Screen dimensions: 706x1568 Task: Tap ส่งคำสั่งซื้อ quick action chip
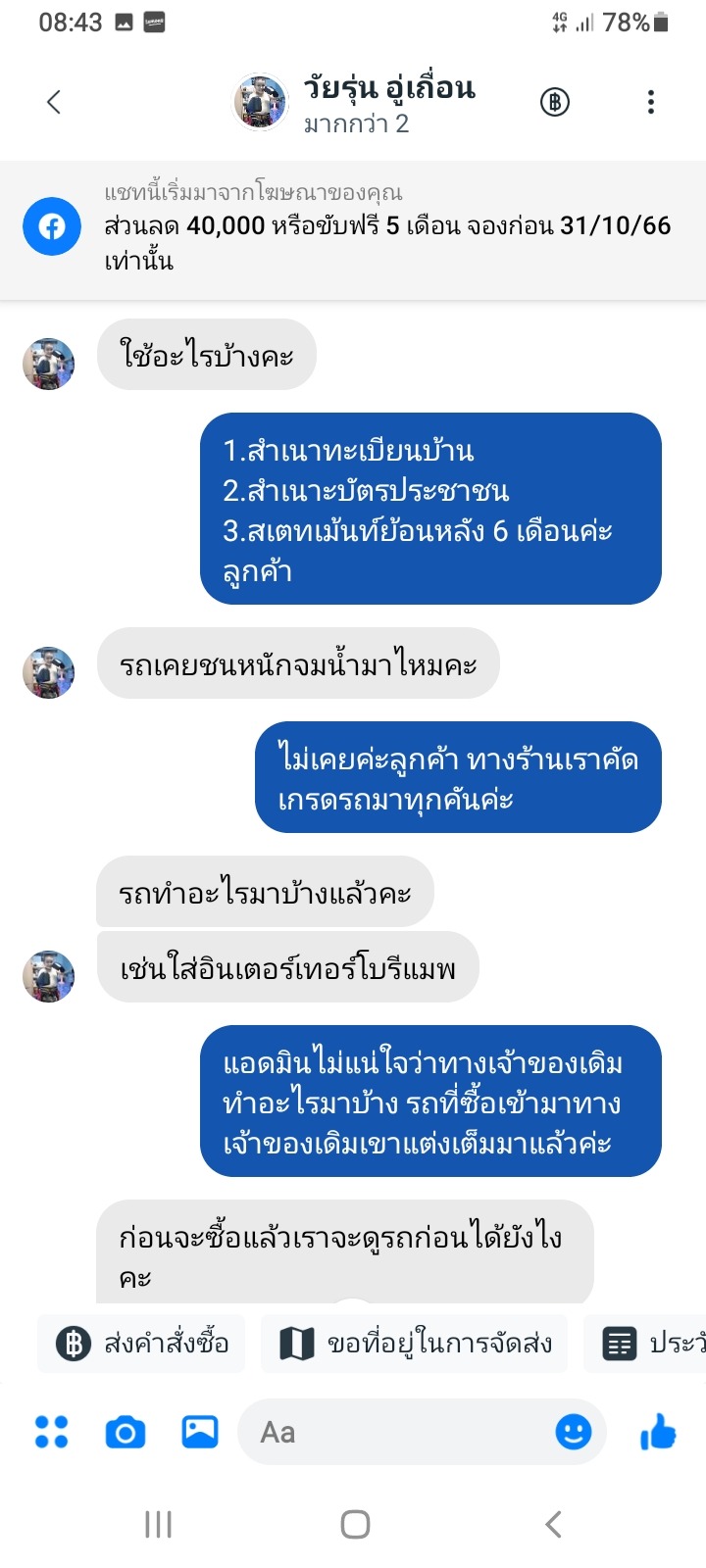coord(142,1343)
